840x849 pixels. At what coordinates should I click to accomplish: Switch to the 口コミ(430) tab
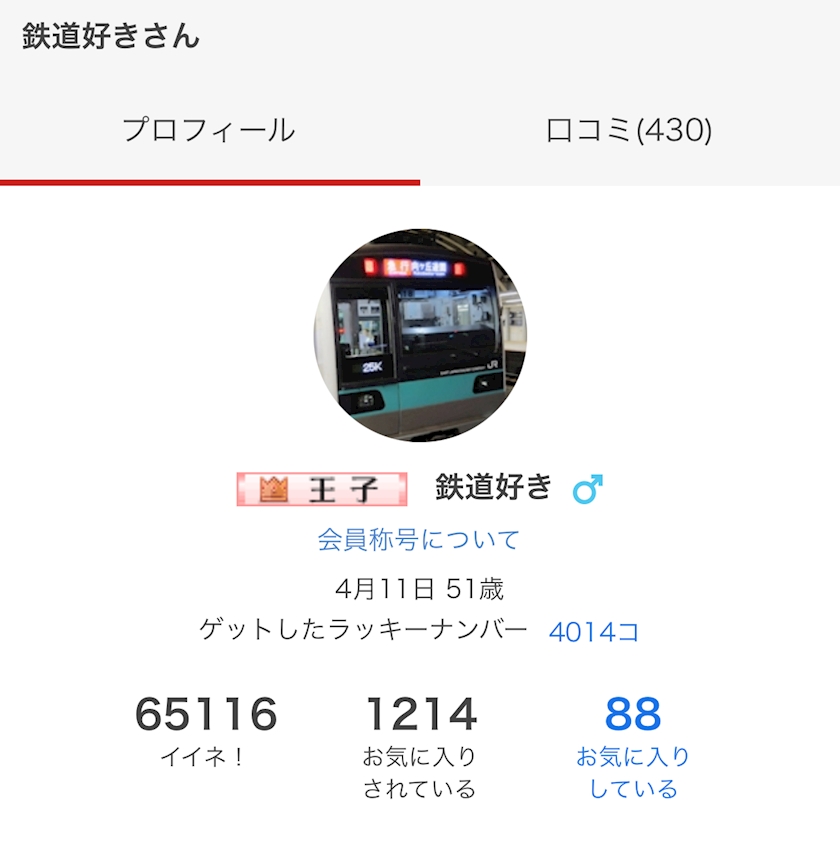(629, 131)
